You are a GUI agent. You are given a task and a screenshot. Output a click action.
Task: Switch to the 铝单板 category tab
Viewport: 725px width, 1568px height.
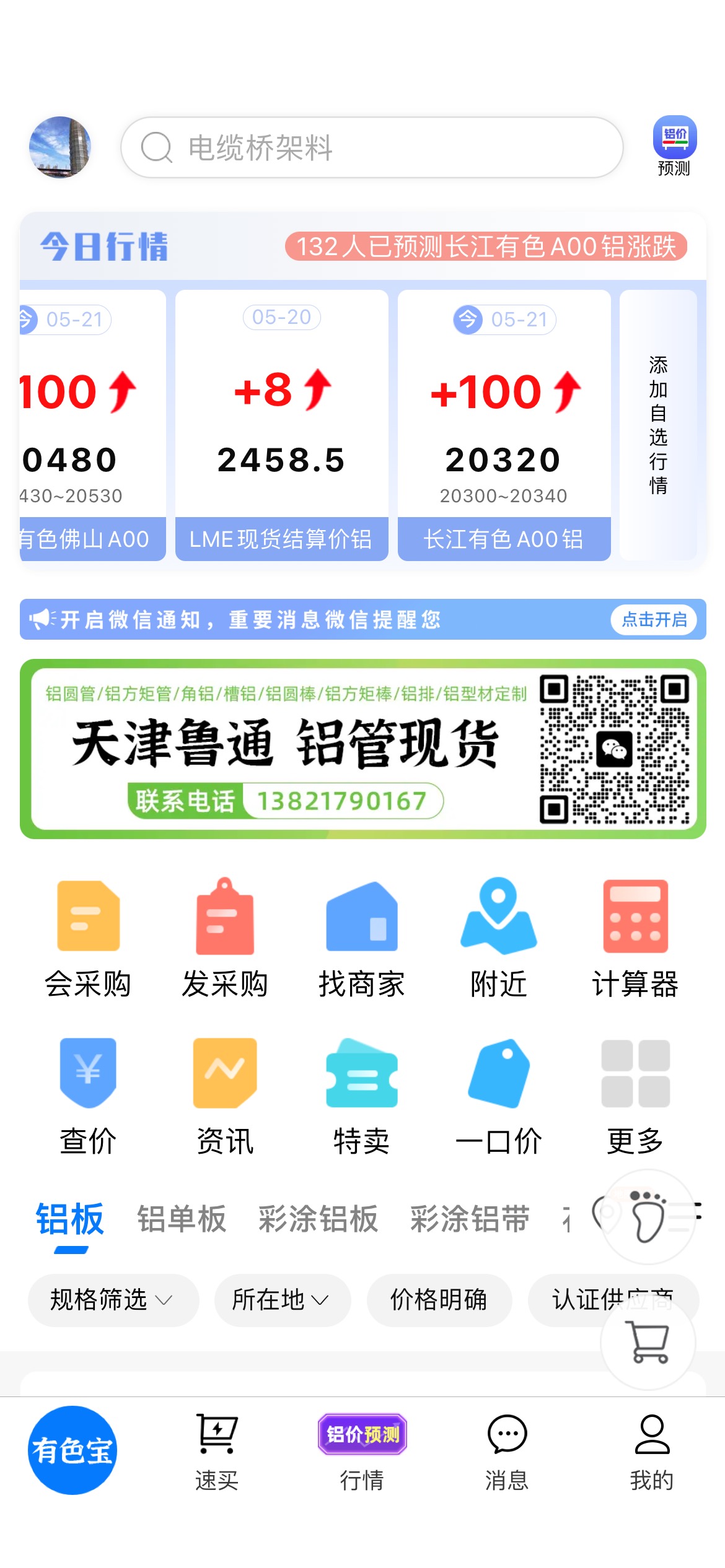(x=182, y=1219)
